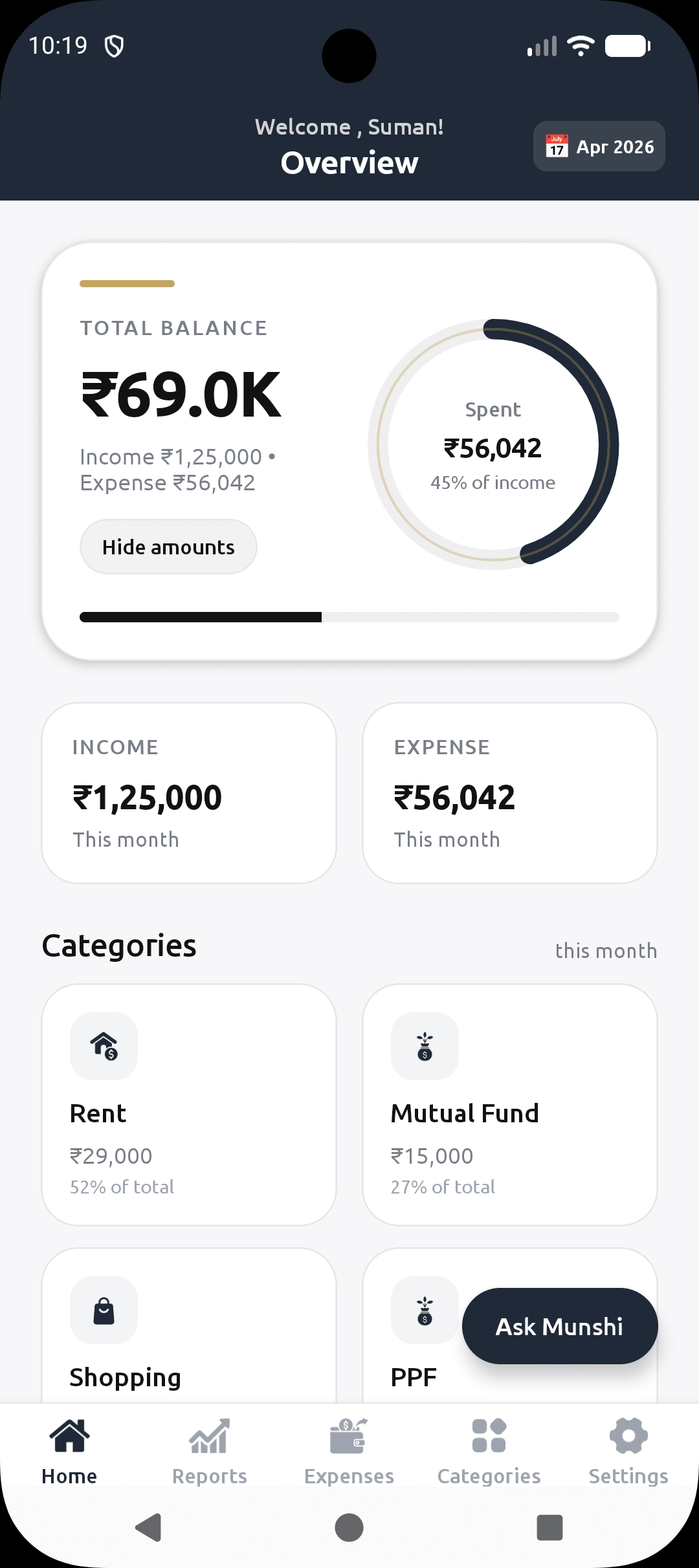Click the calendar icon near Apr 2026
Image resolution: width=699 pixels, height=1568 pixels.
[557, 146]
